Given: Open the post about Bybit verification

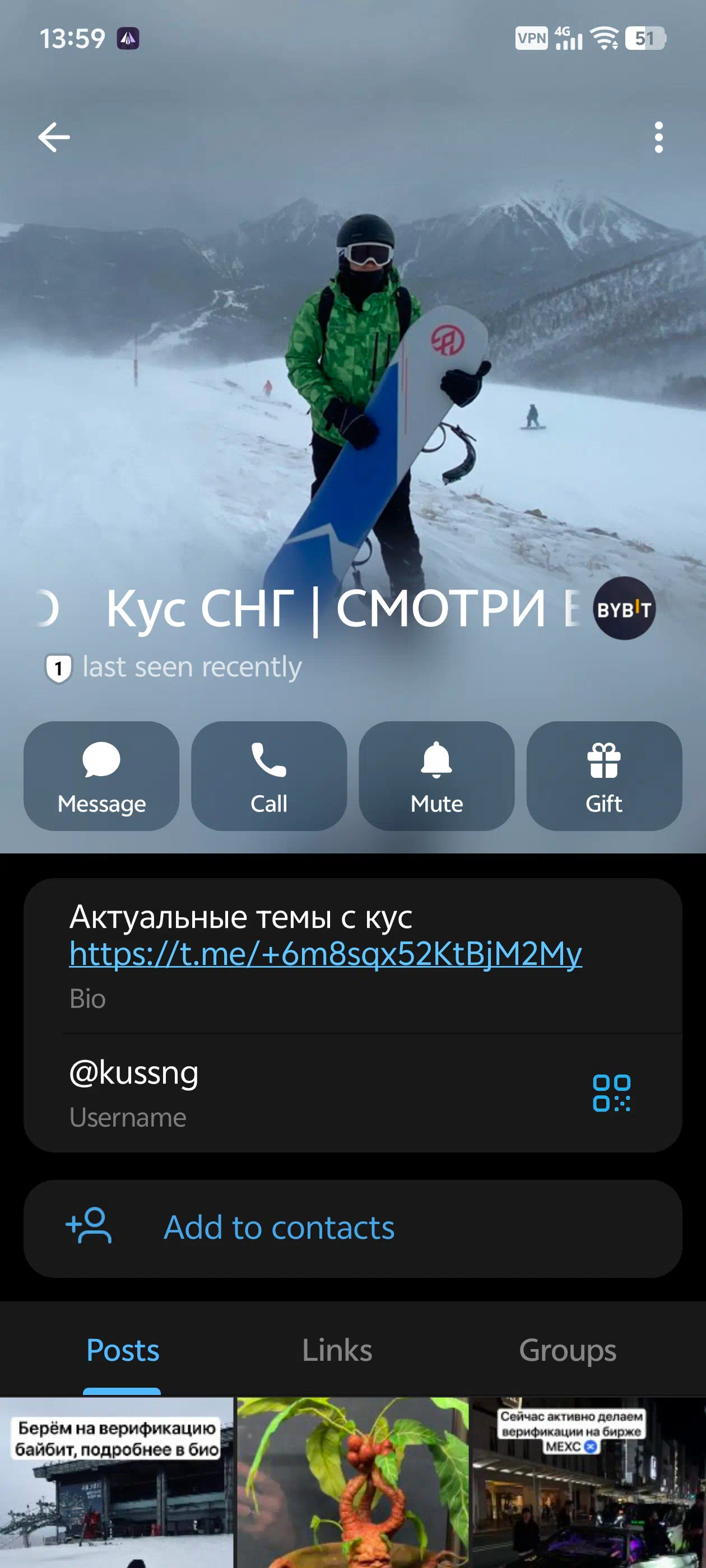Looking at the screenshot, I should pos(117,1482).
